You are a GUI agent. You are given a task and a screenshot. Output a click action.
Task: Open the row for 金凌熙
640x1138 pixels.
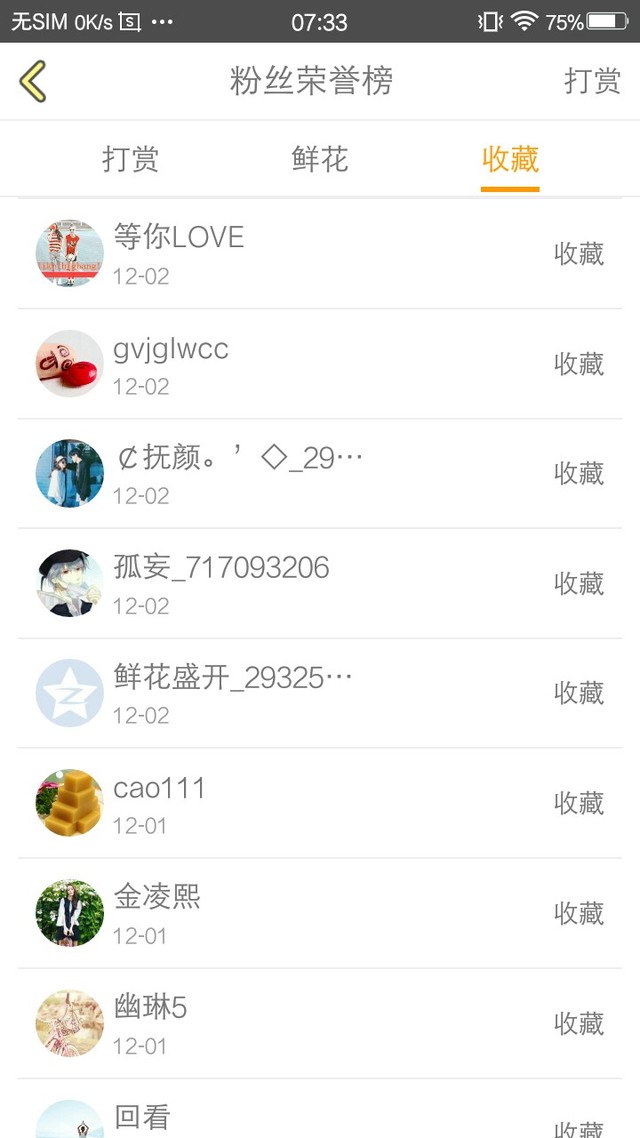(x=320, y=913)
